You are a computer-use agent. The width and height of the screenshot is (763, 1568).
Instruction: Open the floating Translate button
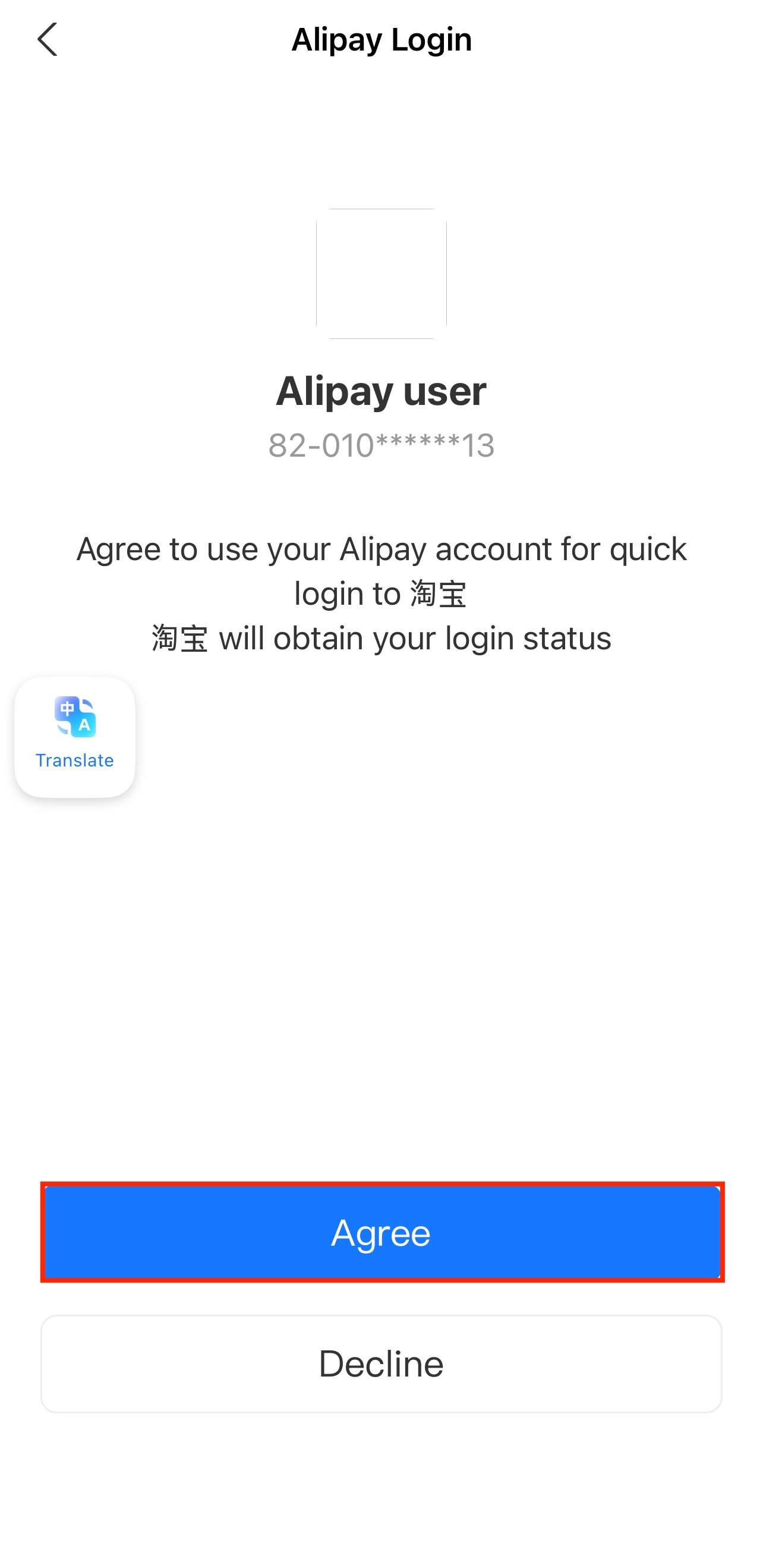coord(75,737)
